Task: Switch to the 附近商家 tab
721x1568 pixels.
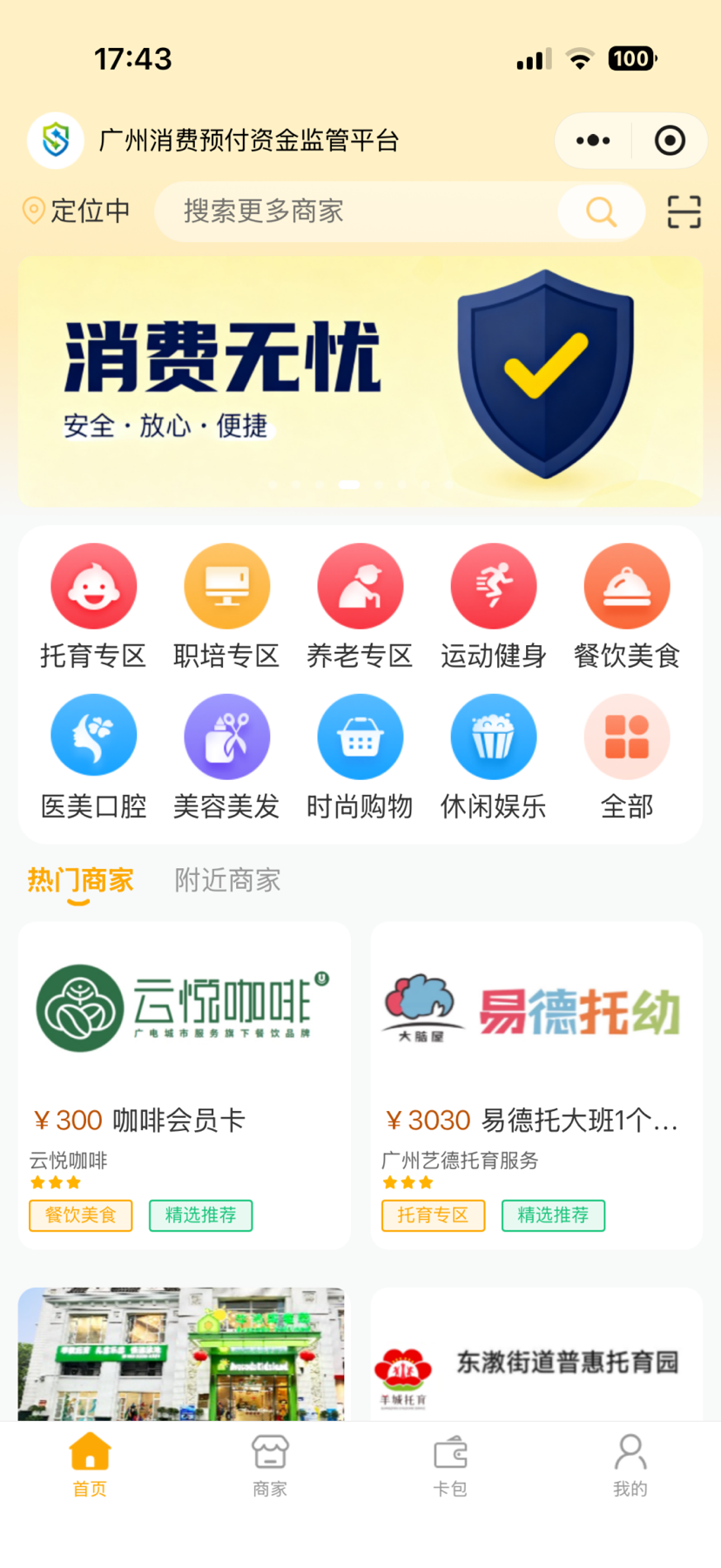Action: click(227, 880)
